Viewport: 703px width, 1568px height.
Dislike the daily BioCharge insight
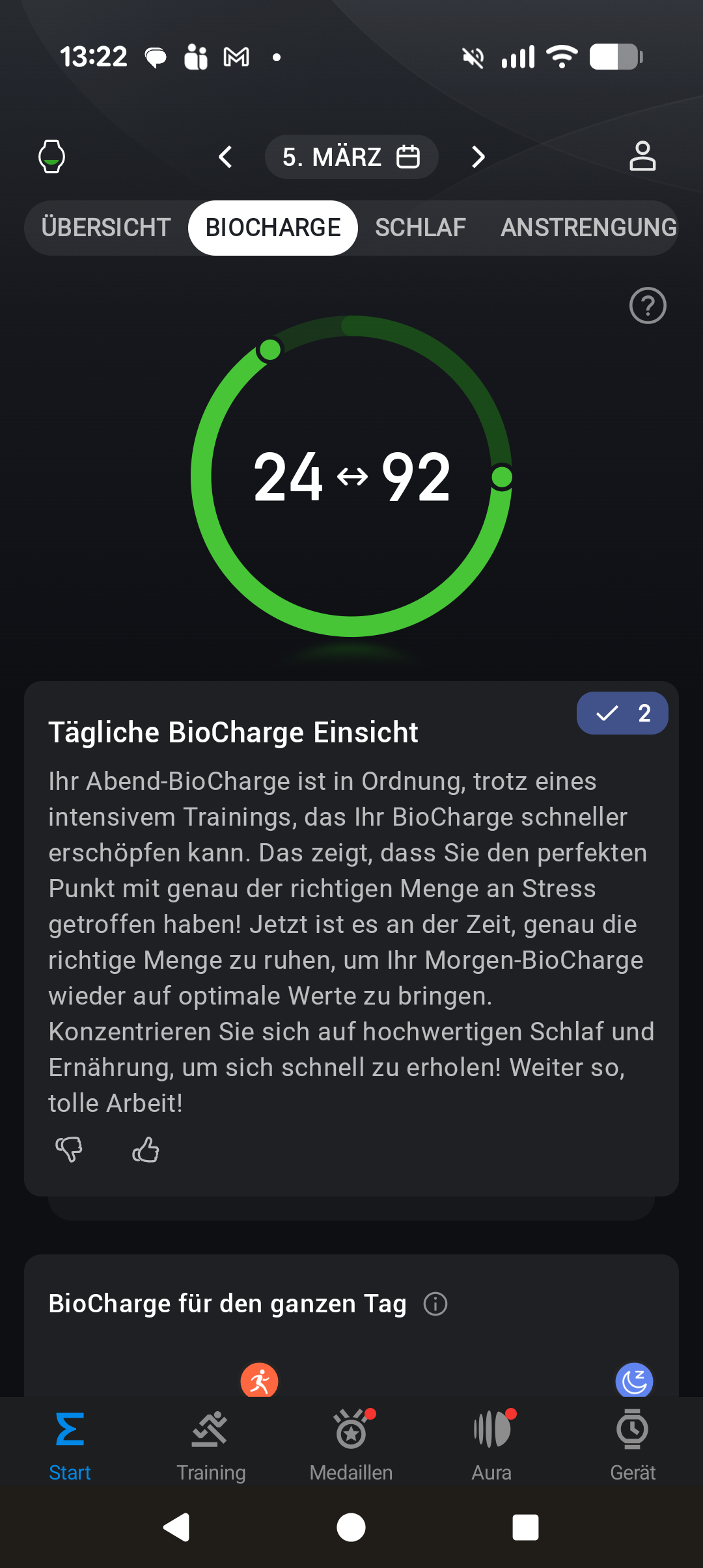(69, 1150)
